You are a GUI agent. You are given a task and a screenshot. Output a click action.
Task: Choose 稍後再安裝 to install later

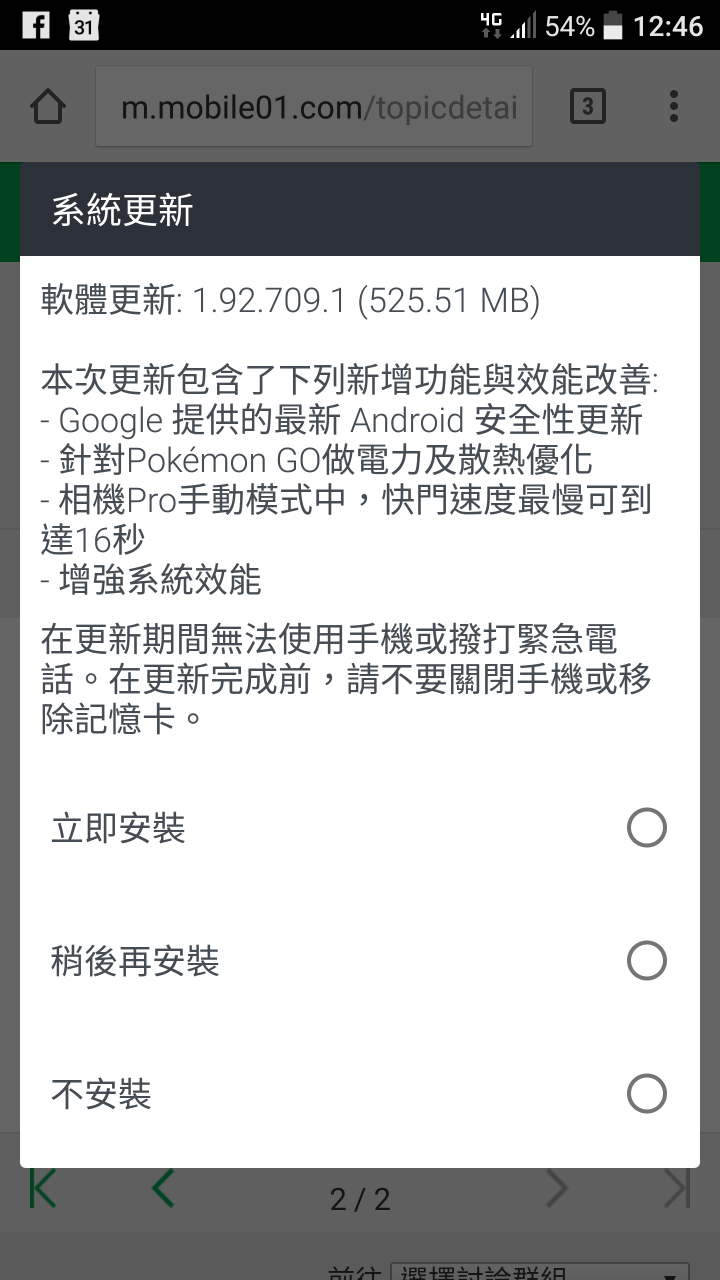click(359, 961)
